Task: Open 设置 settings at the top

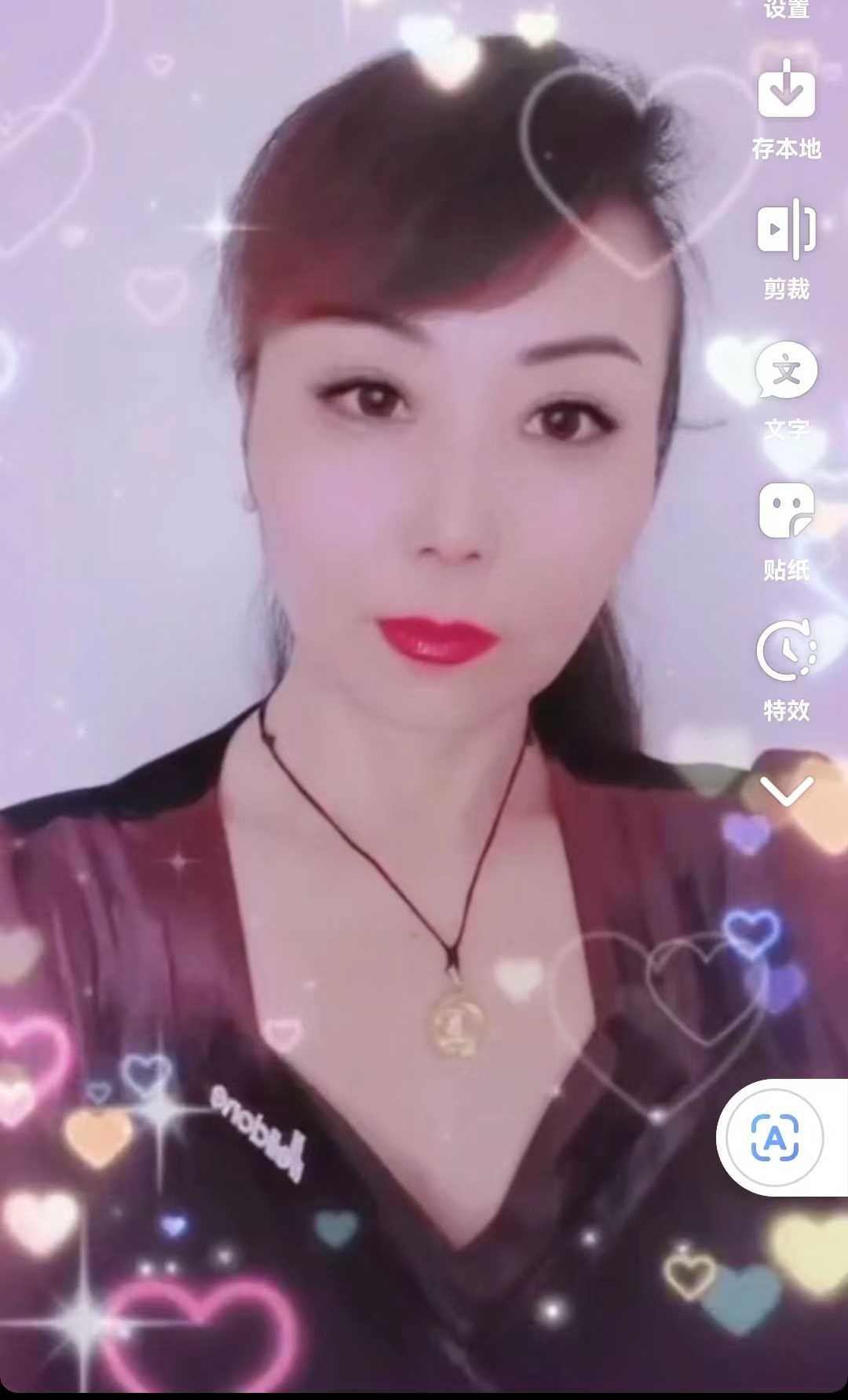Action: (x=786, y=8)
